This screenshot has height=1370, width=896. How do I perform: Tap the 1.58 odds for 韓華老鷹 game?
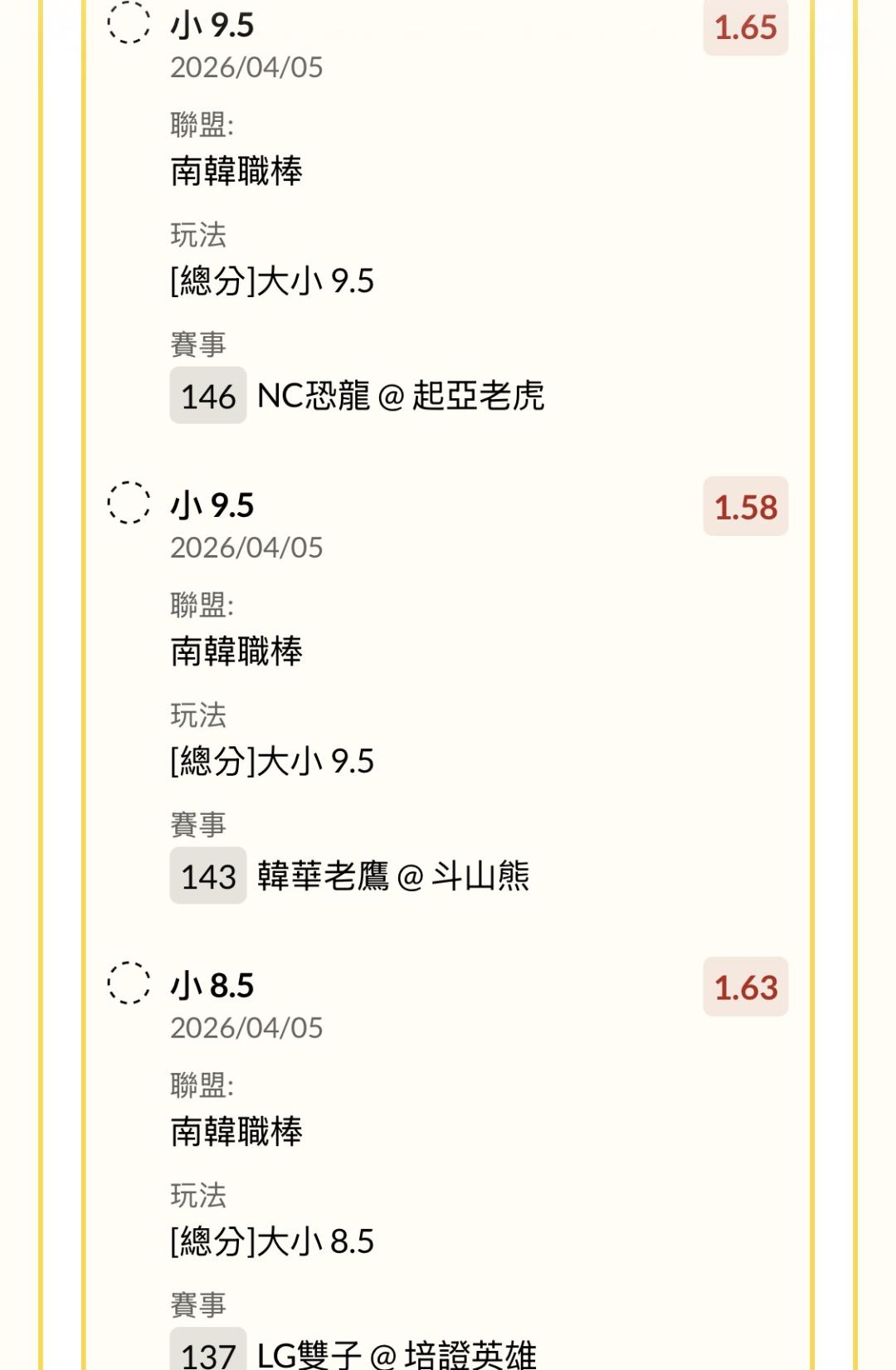[746, 507]
